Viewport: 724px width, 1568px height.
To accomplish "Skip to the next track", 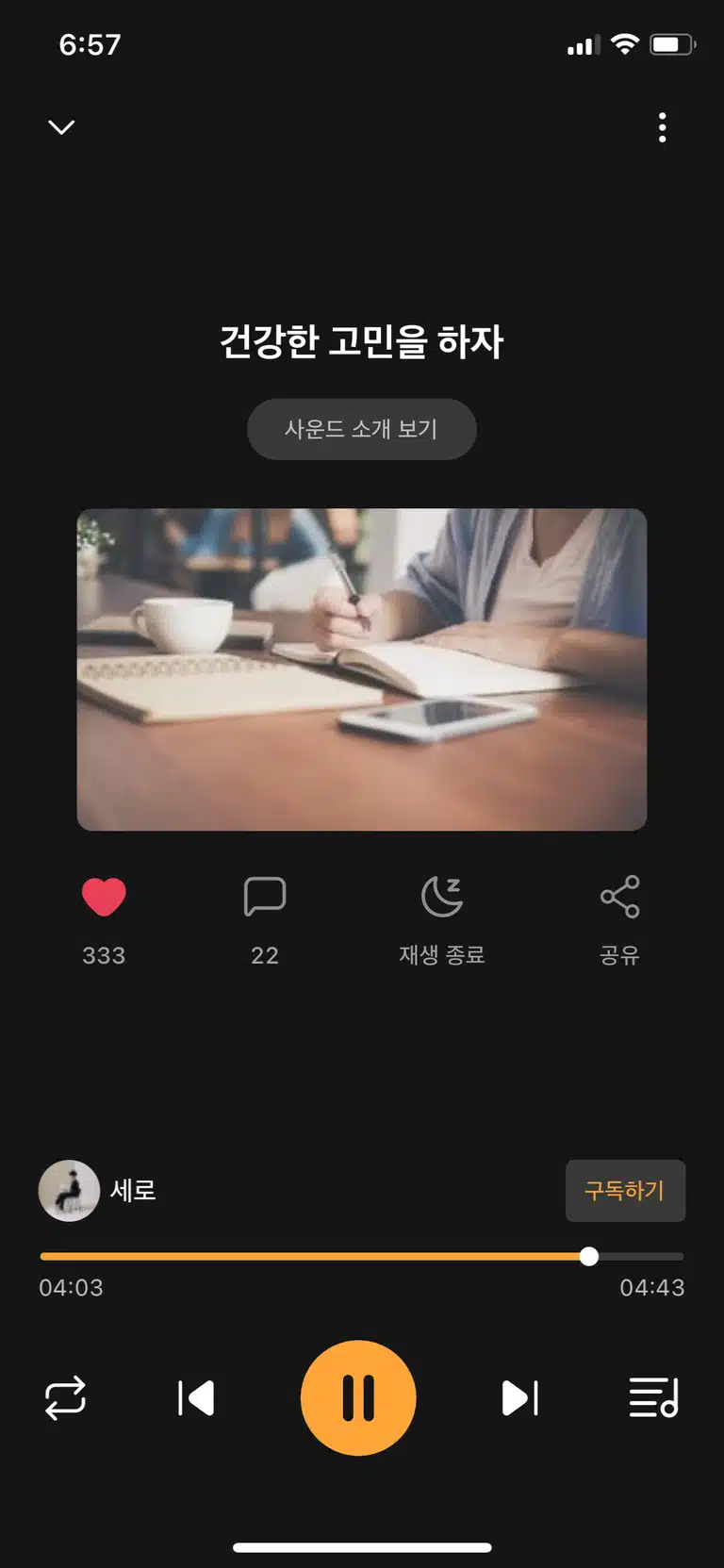I will point(520,1398).
